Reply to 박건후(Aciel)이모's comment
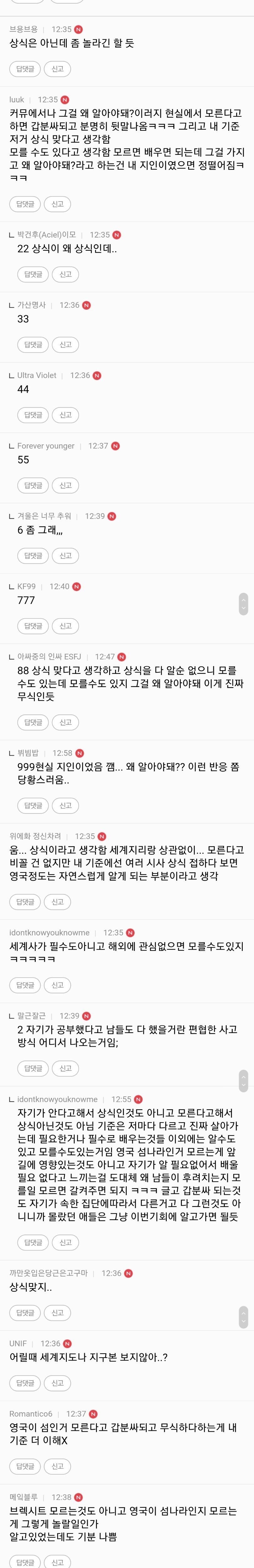 click(33, 275)
